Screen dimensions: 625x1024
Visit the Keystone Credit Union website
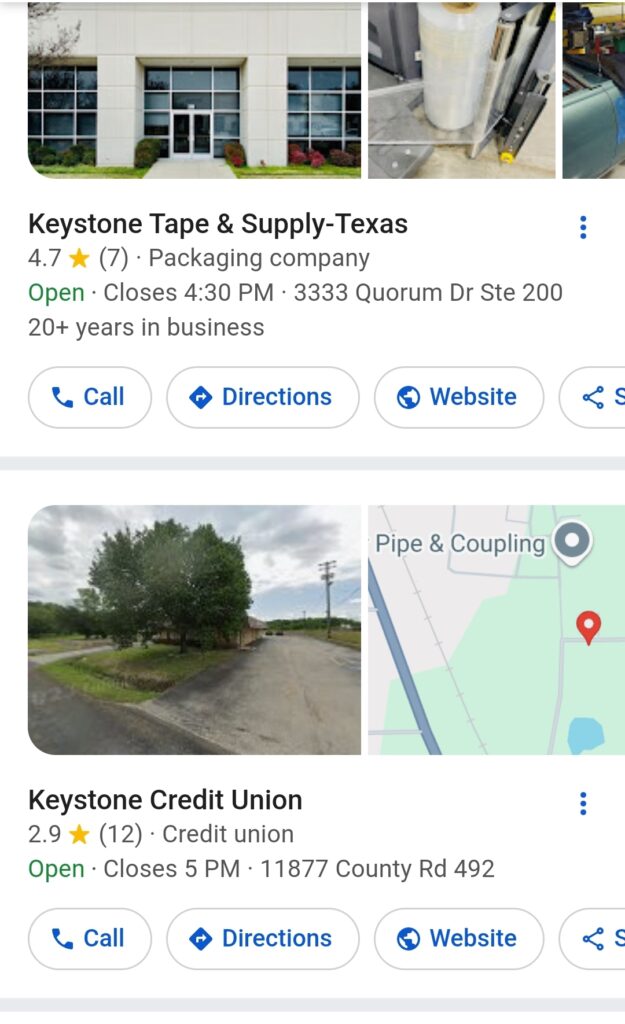click(458, 938)
